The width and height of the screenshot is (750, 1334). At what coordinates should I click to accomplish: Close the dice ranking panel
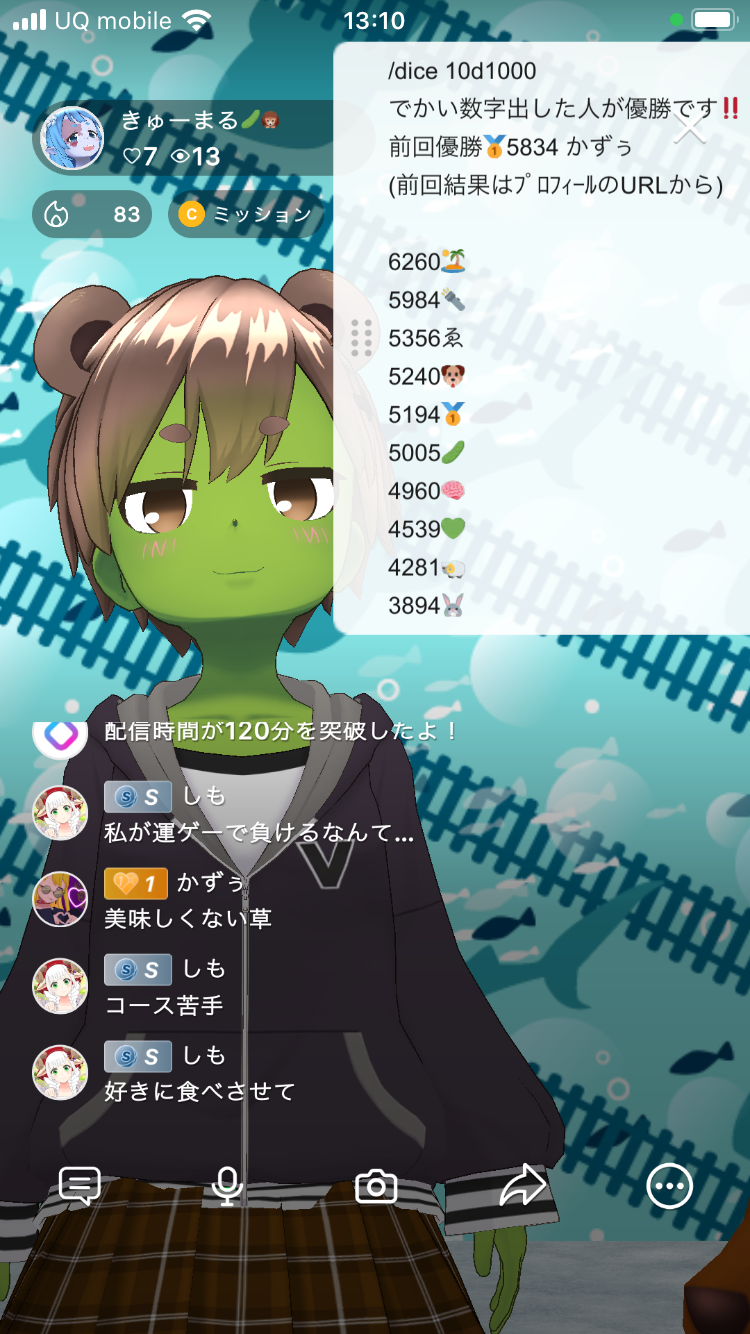coord(689,128)
